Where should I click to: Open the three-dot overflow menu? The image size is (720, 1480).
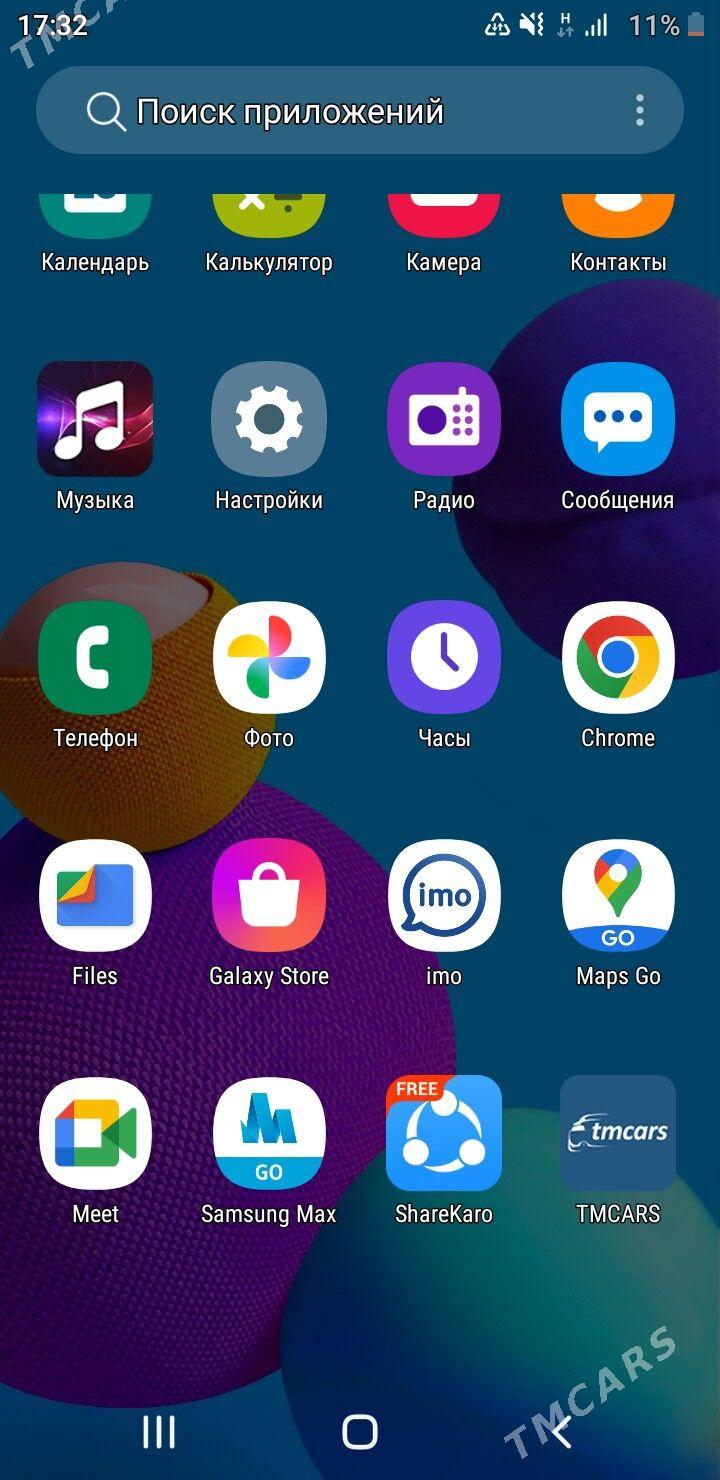click(x=640, y=111)
